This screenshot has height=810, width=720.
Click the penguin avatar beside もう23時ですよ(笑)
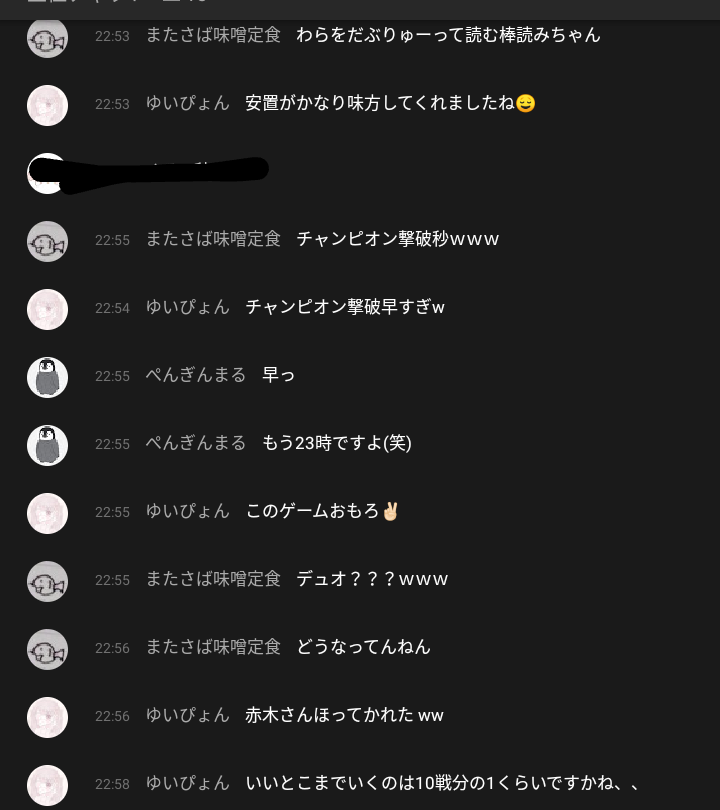(47, 446)
